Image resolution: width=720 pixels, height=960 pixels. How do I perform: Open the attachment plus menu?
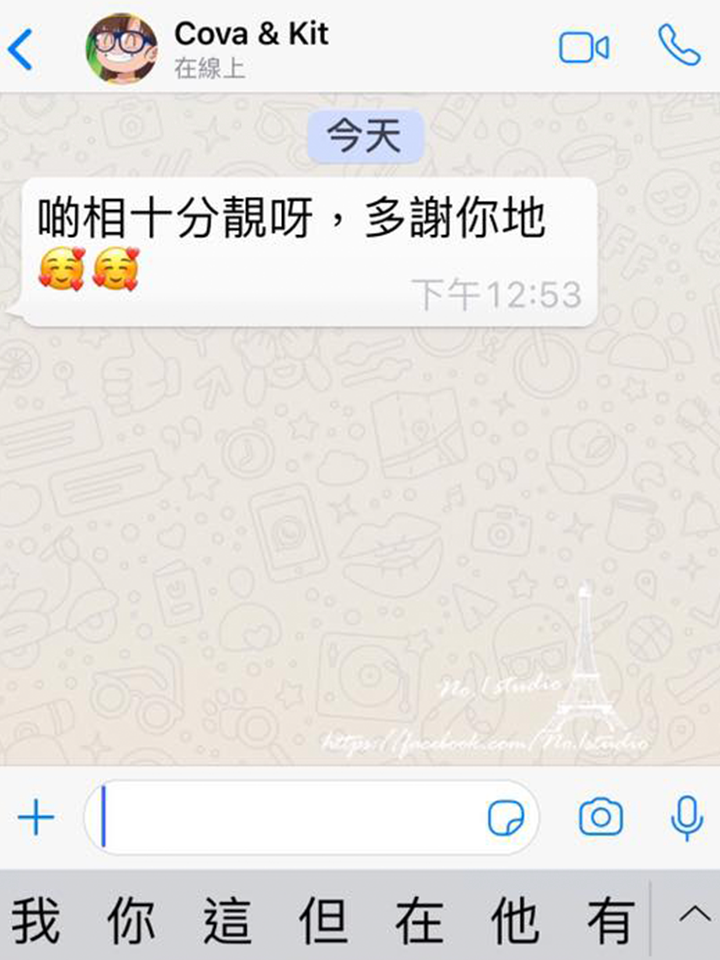(x=36, y=819)
